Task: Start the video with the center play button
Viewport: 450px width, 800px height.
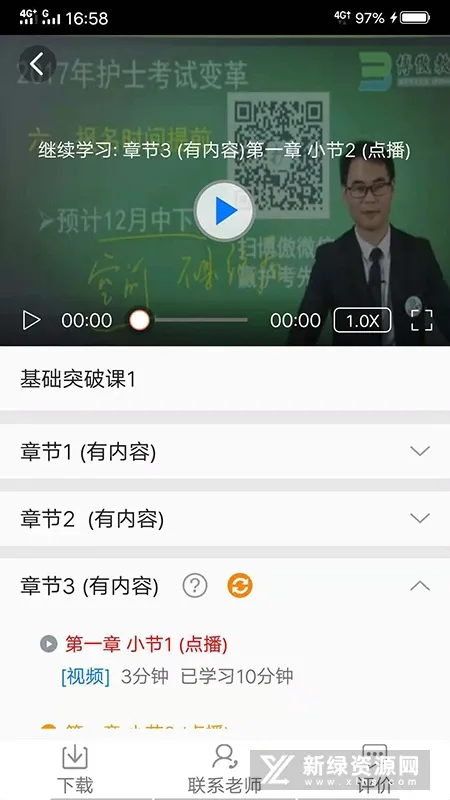Action: tap(224, 211)
